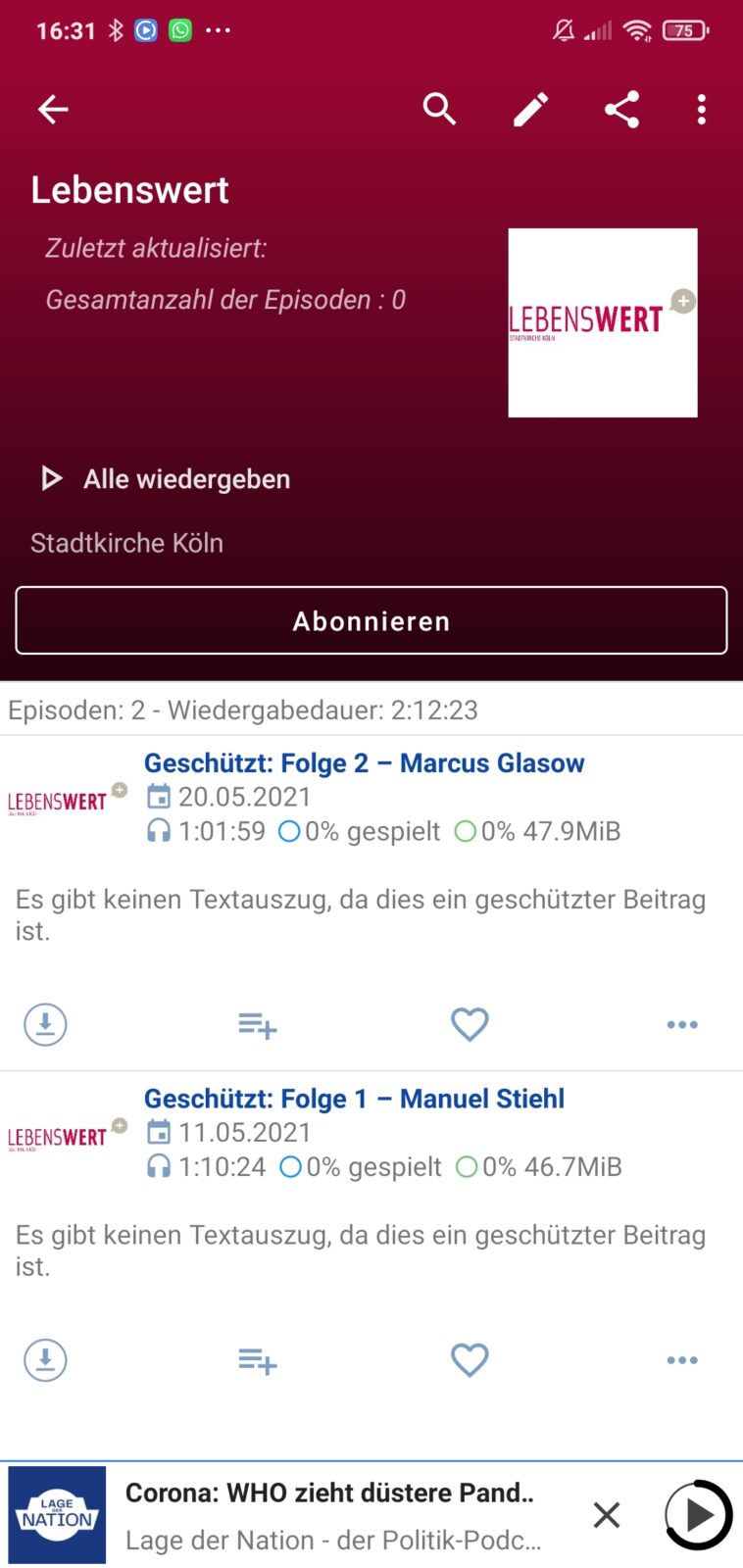This screenshot has height=1568, width=743.
Task: Subscribe with the Abonnieren button
Action: coord(371,620)
